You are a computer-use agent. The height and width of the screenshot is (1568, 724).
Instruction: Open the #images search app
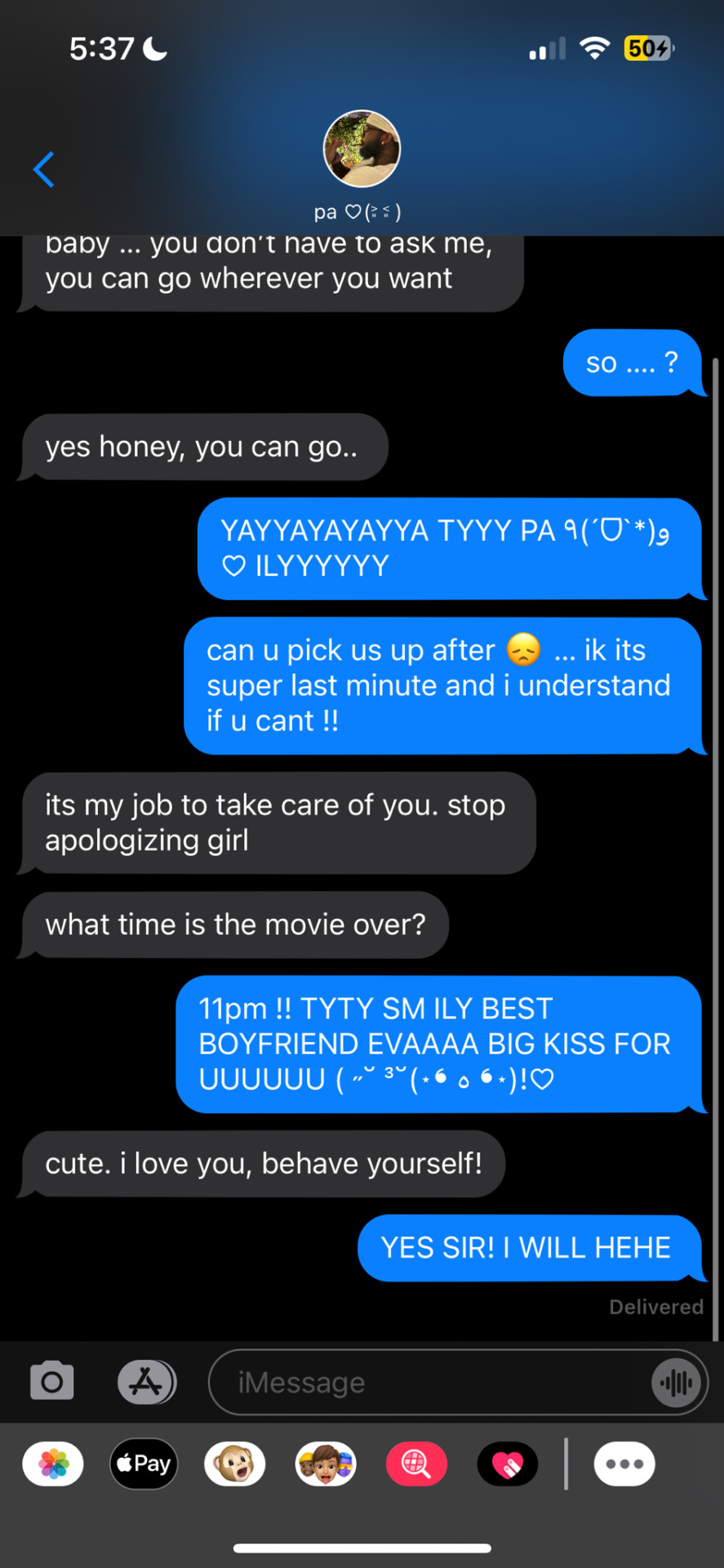point(416,1464)
